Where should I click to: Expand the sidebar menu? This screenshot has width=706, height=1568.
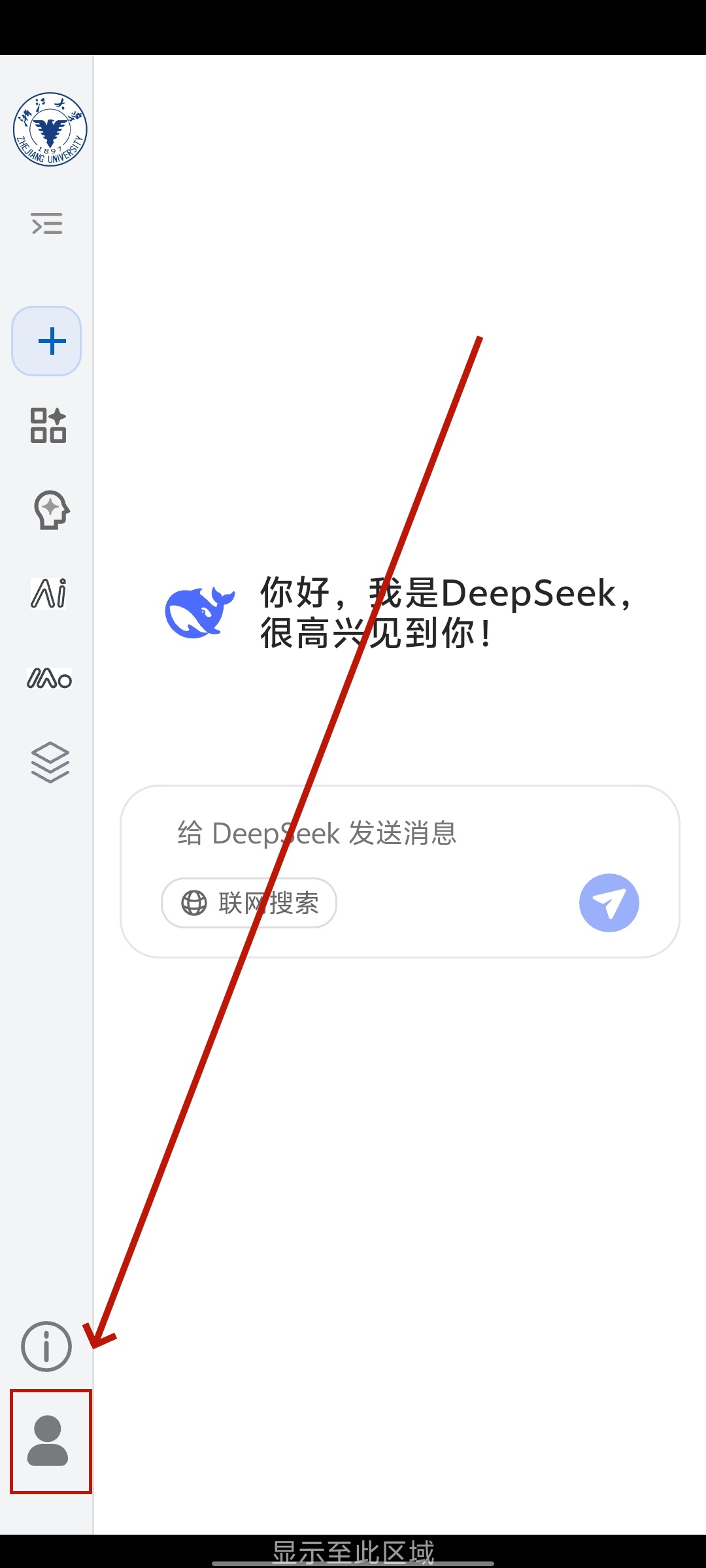(47, 224)
